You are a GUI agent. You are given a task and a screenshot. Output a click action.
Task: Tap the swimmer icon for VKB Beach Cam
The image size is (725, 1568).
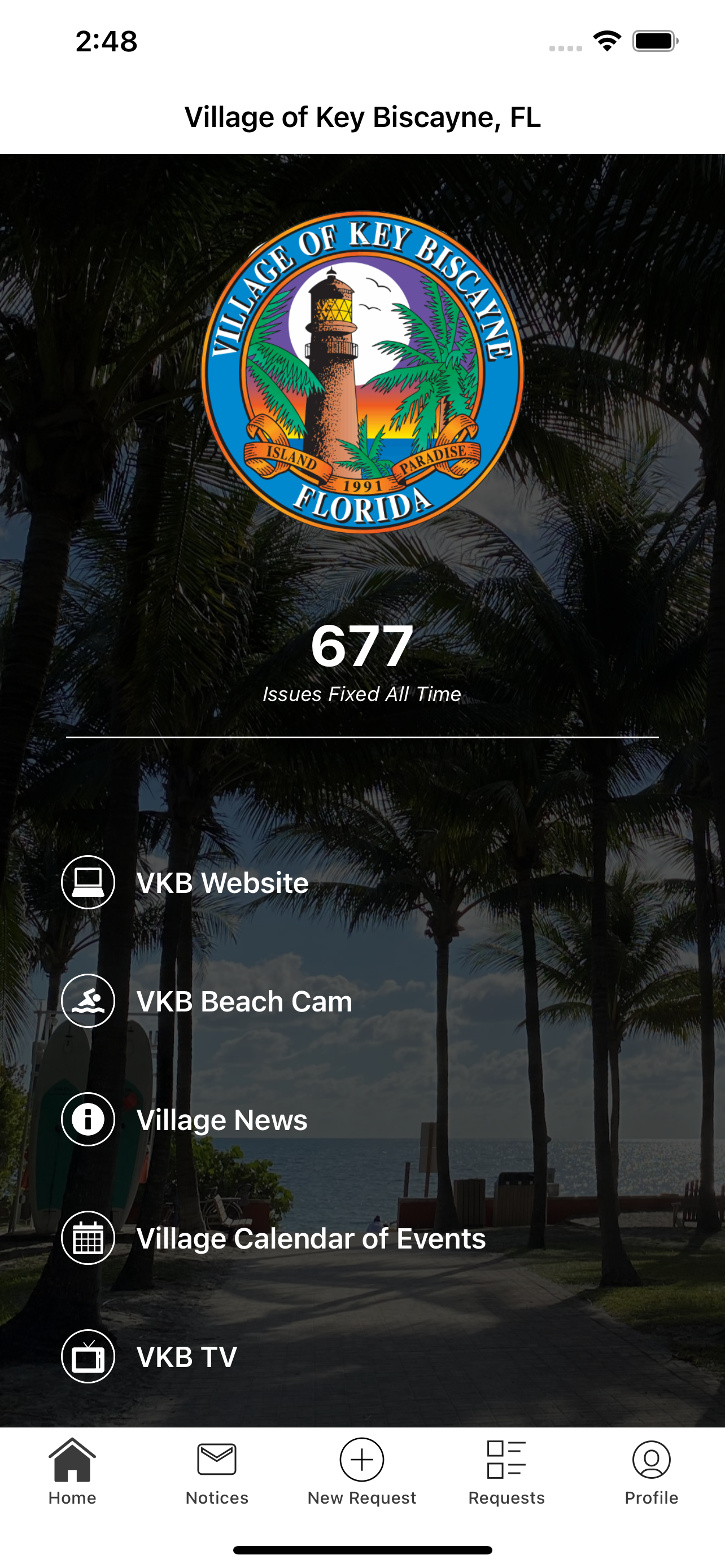coord(88,1001)
